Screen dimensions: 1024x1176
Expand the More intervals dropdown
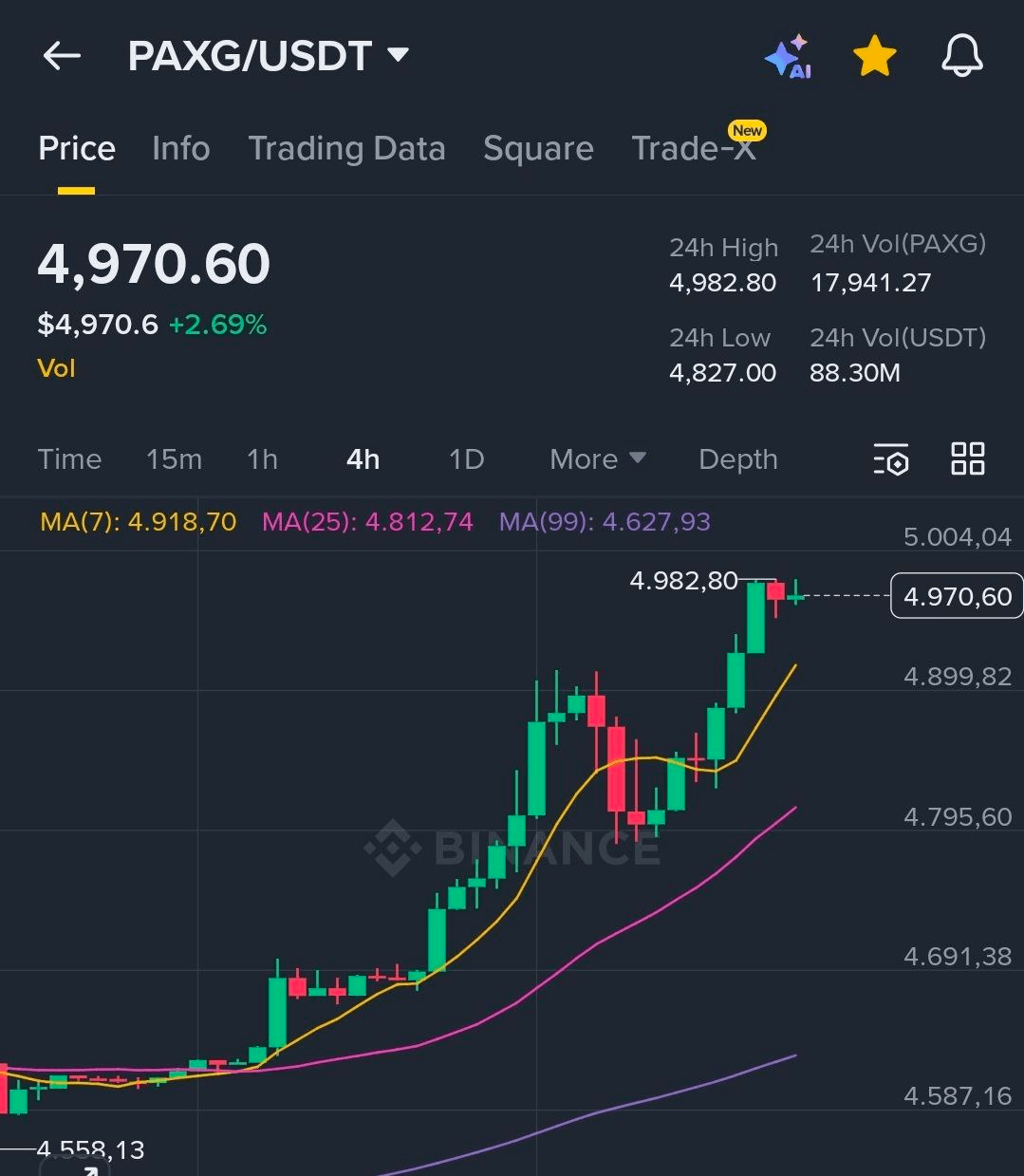pyautogui.click(x=596, y=459)
